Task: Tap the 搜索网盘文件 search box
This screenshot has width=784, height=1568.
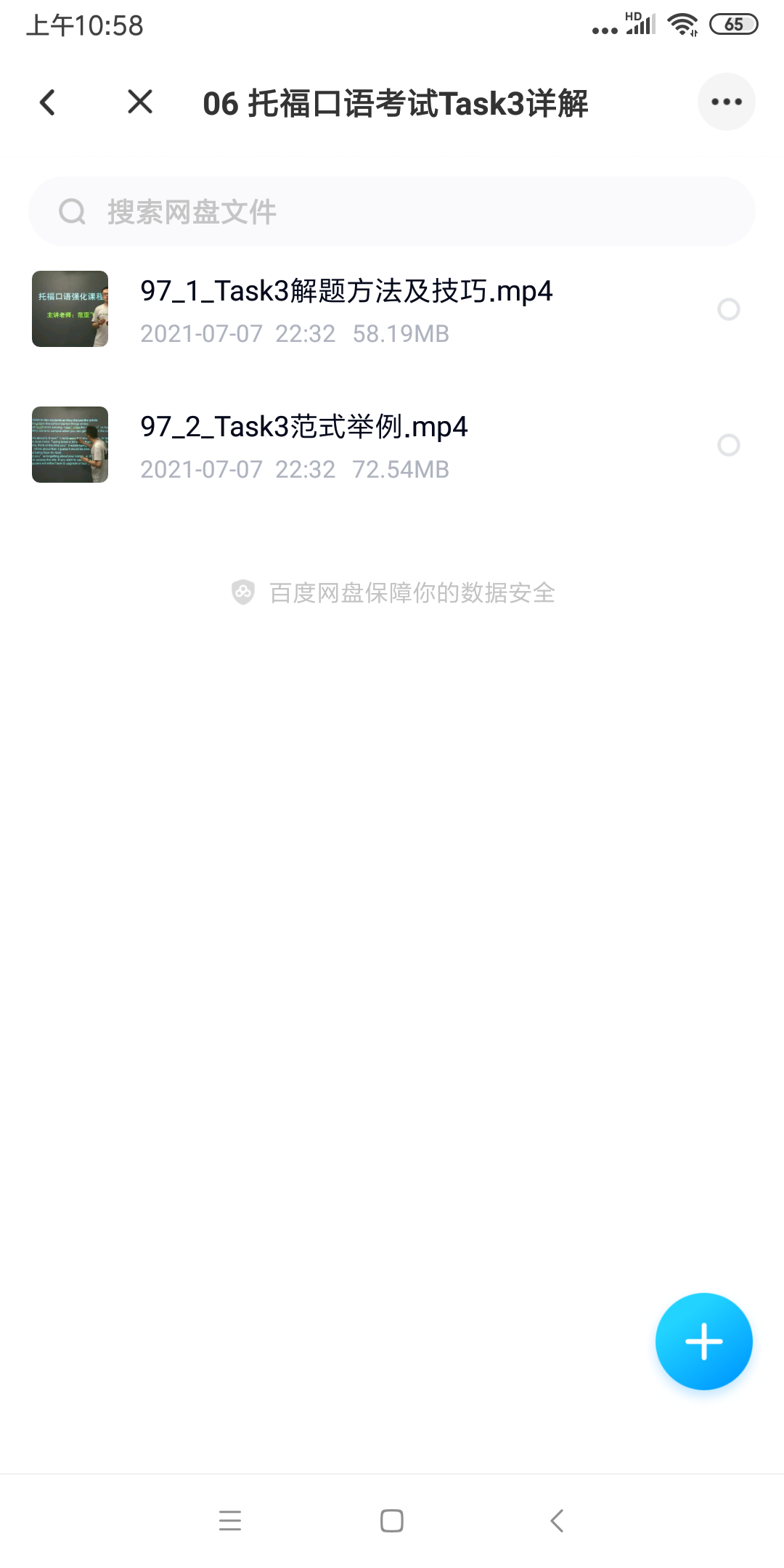Action: [x=392, y=211]
